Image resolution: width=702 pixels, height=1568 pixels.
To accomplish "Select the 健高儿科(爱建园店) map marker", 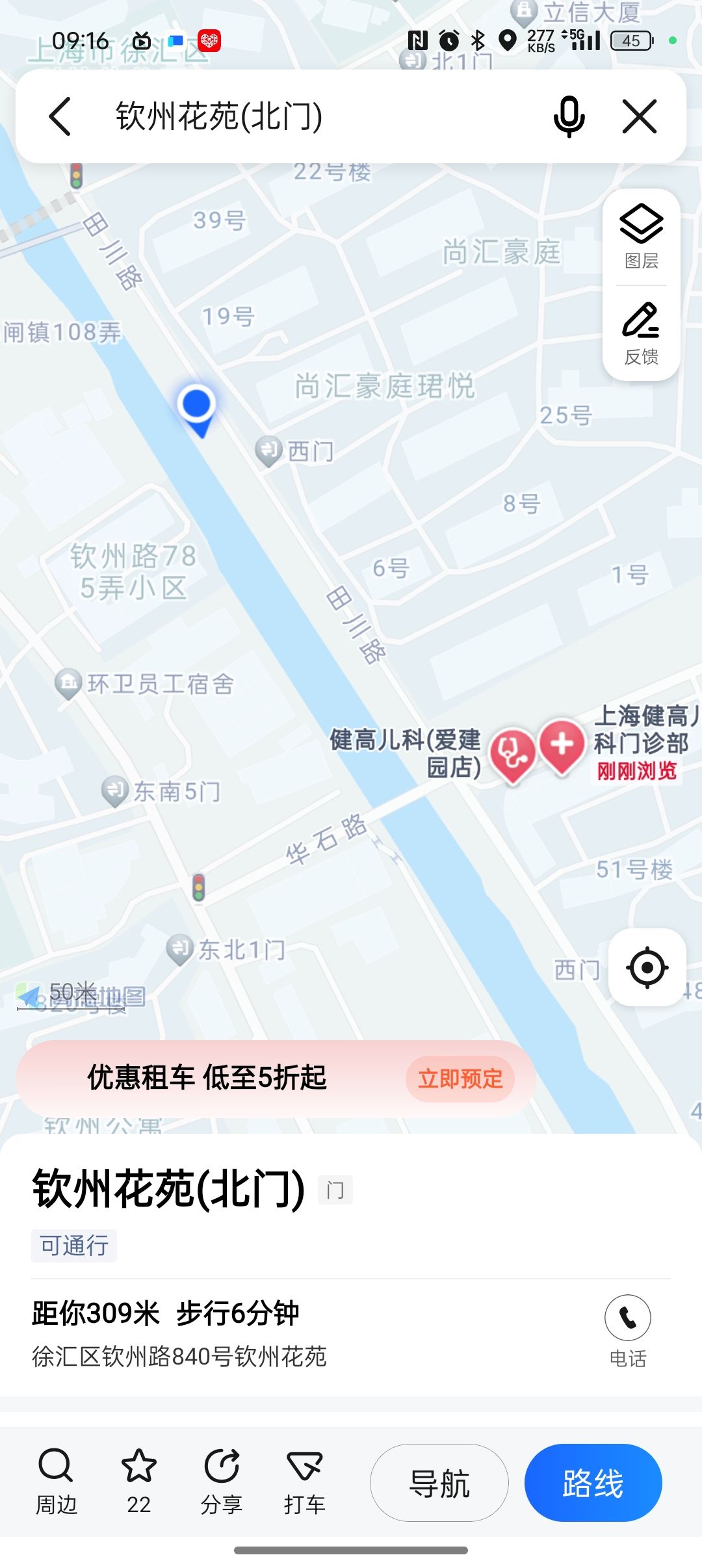I will point(512,754).
